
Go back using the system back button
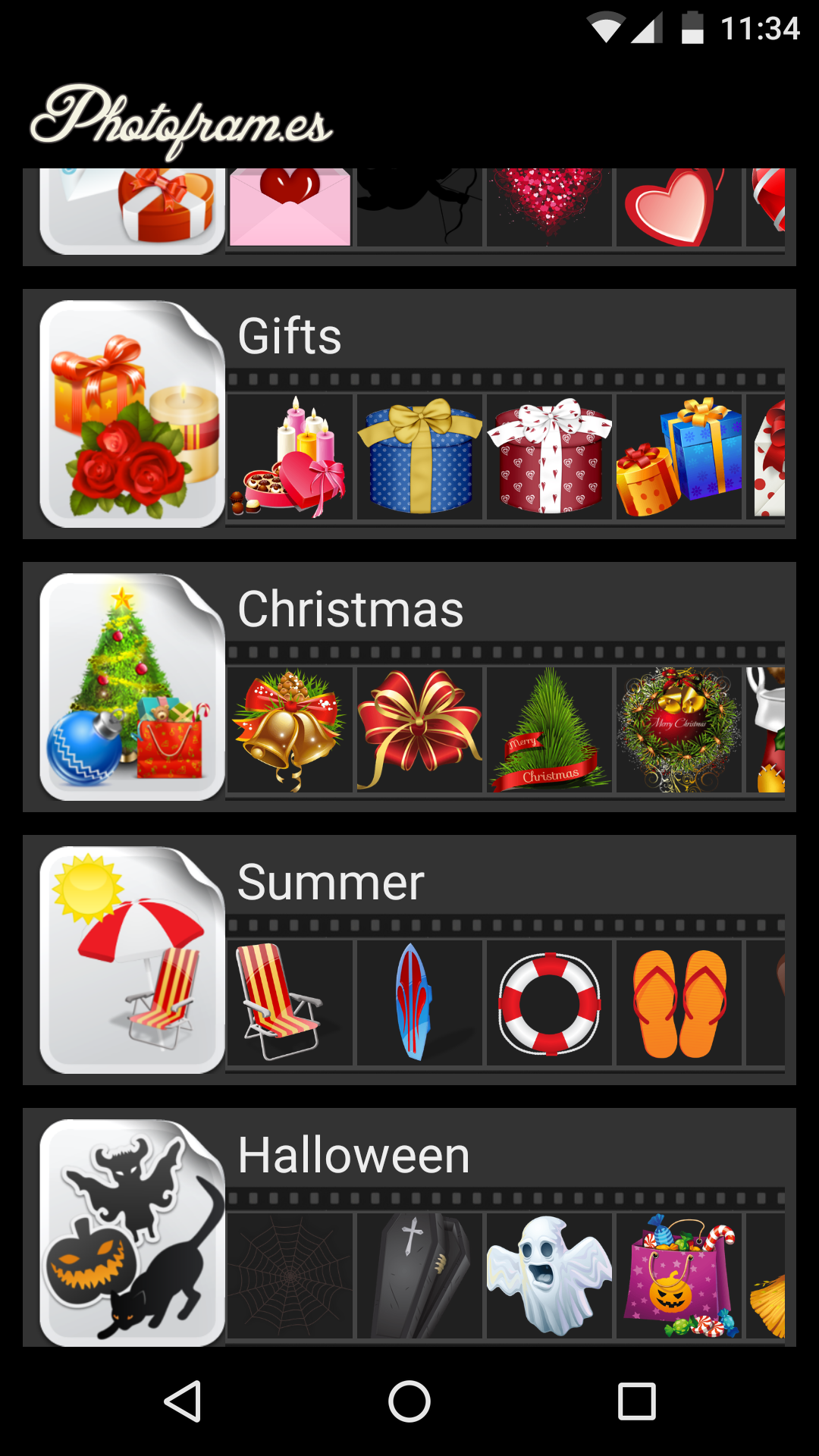(183, 1401)
